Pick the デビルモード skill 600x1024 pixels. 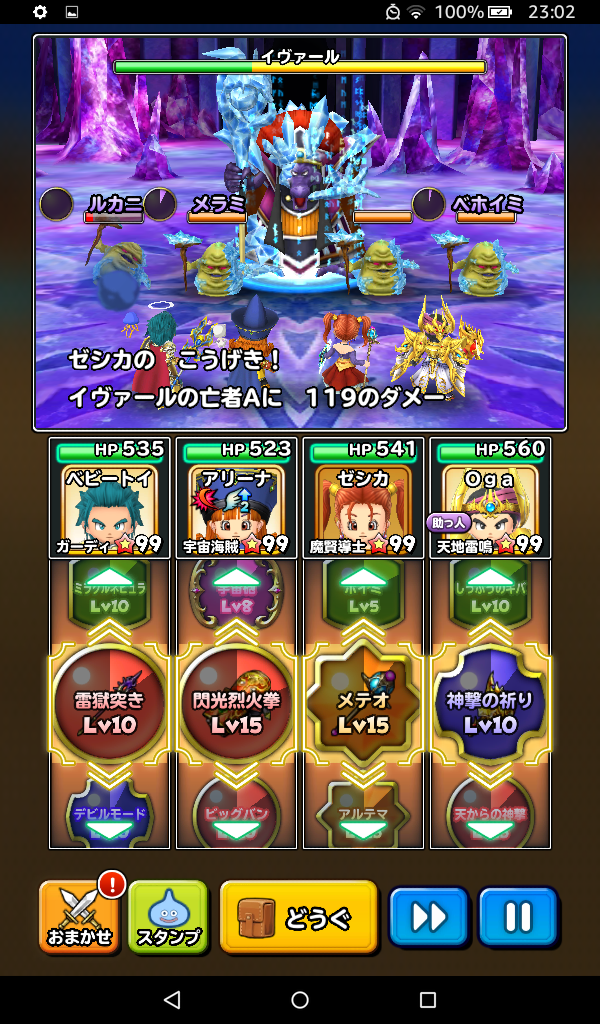(x=109, y=812)
